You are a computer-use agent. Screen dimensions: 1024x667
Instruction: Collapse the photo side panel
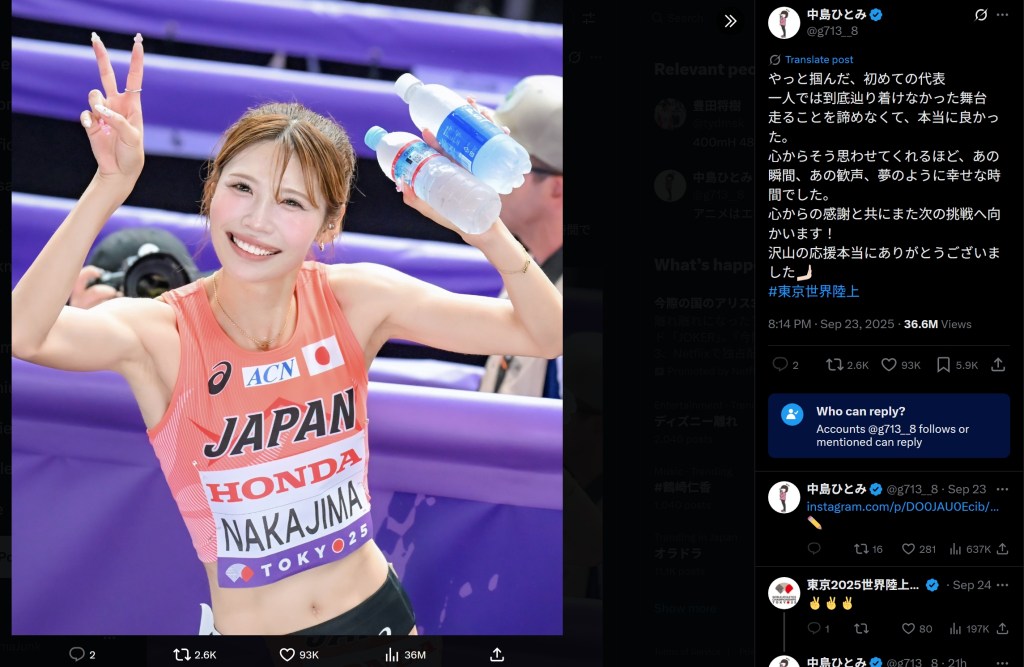(x=731, y=20)
